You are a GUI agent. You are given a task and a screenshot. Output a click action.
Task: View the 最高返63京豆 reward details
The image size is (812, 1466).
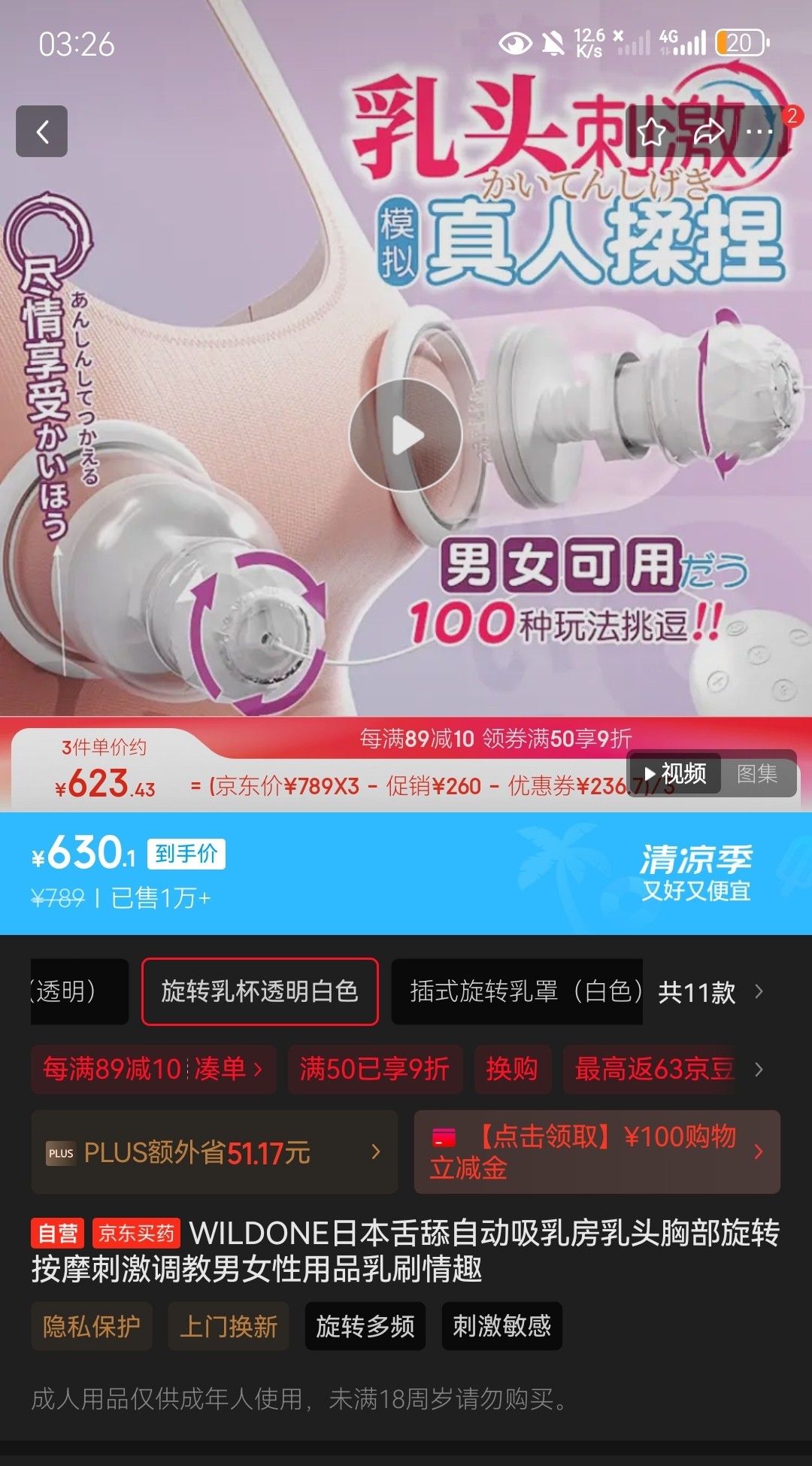click(653, 1069)
